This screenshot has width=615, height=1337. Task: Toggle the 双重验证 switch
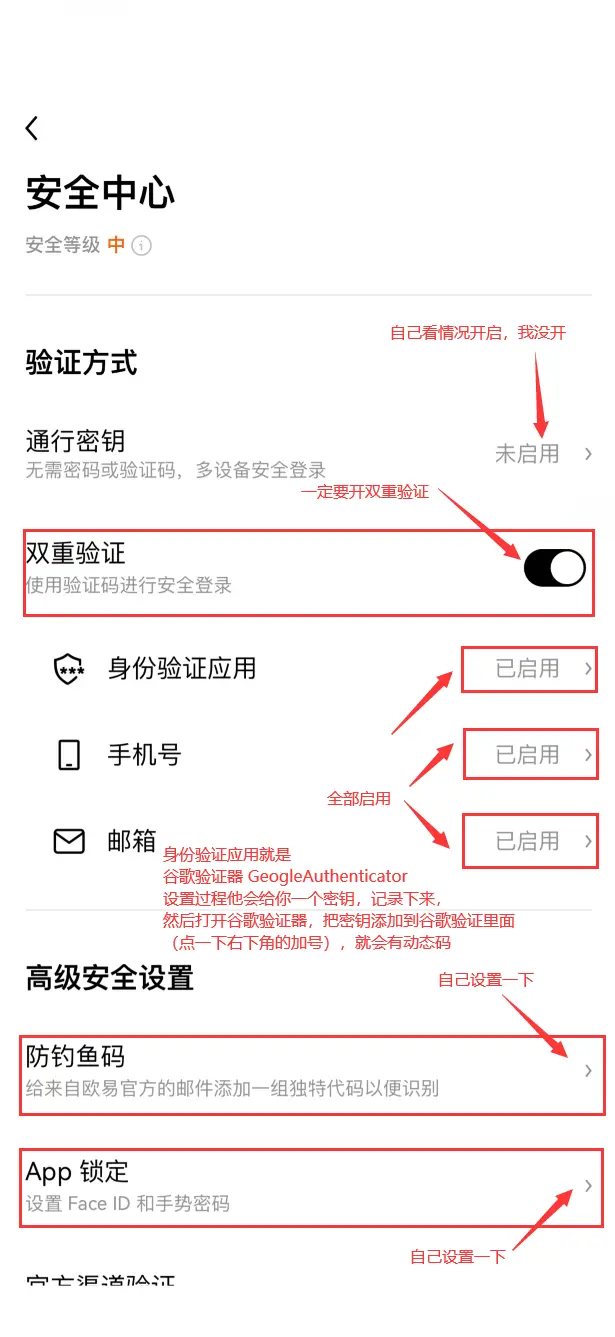tap(554, 568)
